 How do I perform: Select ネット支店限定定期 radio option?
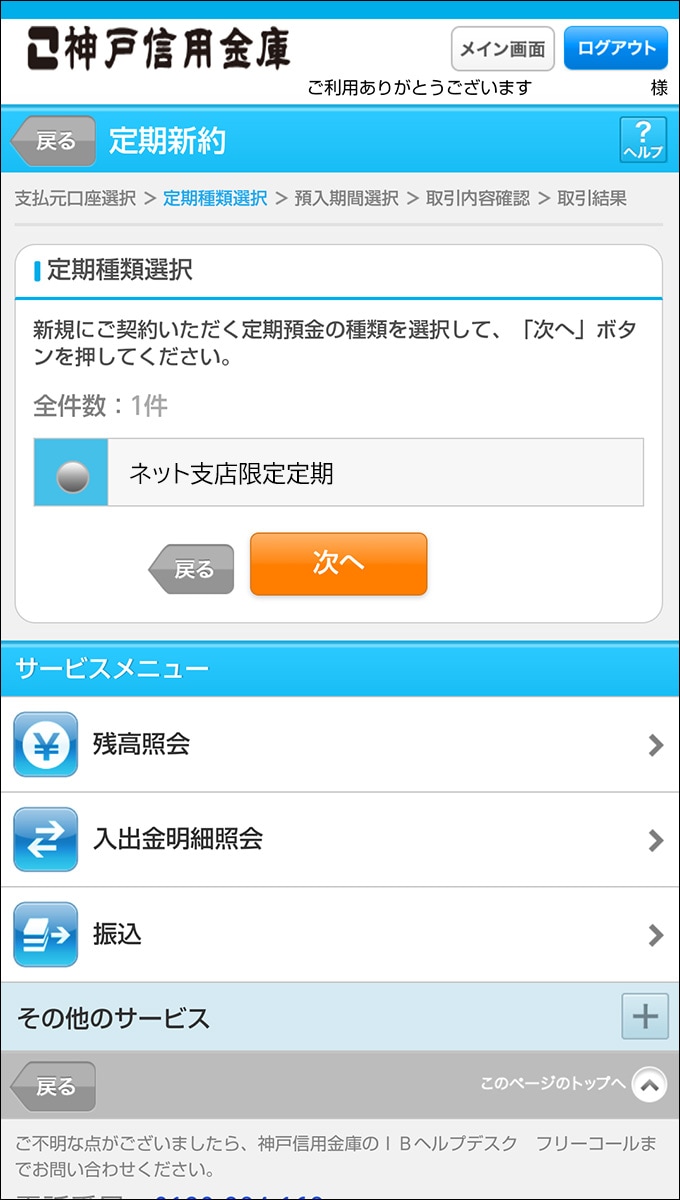pyautogui.click(x=72, y=473)
